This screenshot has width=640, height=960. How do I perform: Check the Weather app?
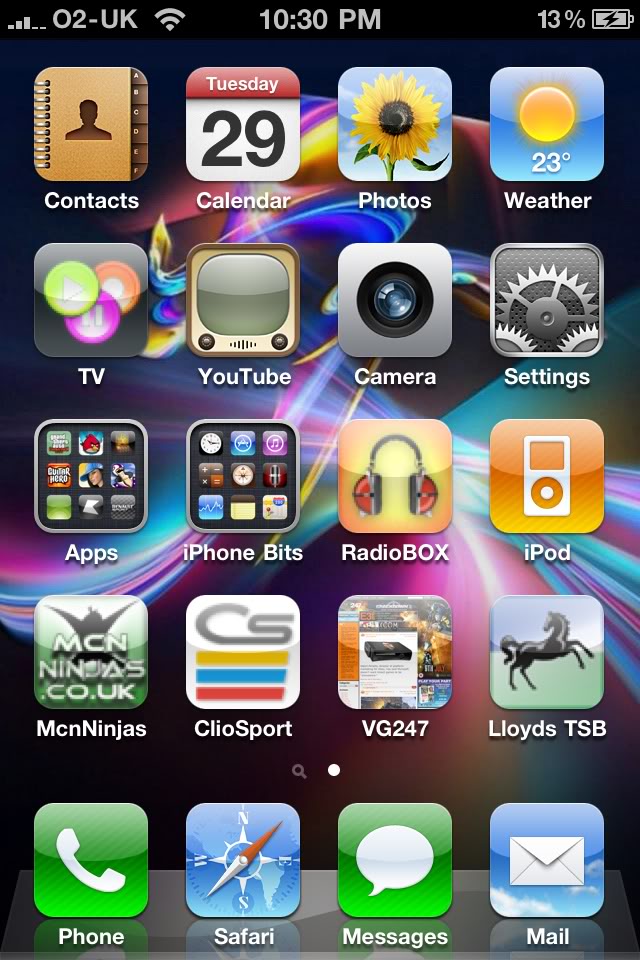pyautogui.click(x=547, y=125)
